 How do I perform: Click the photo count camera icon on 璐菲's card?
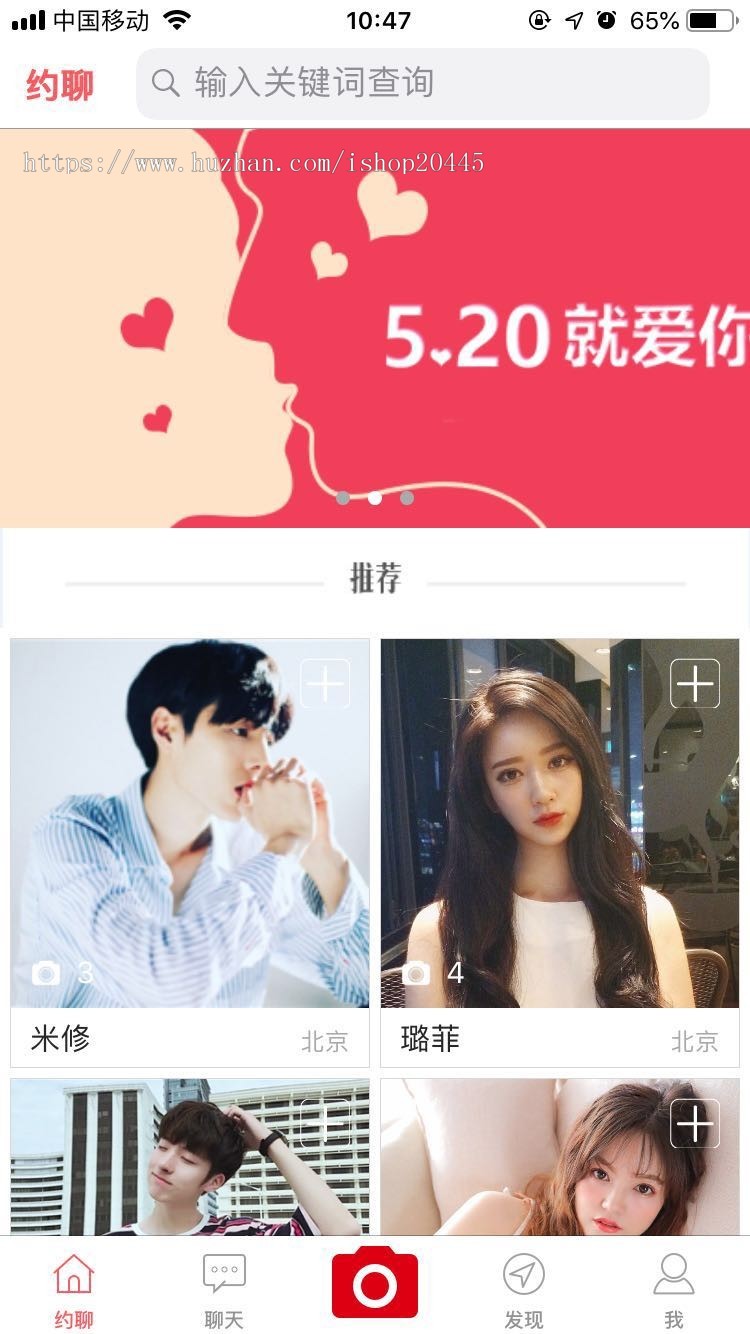[417, 971]
